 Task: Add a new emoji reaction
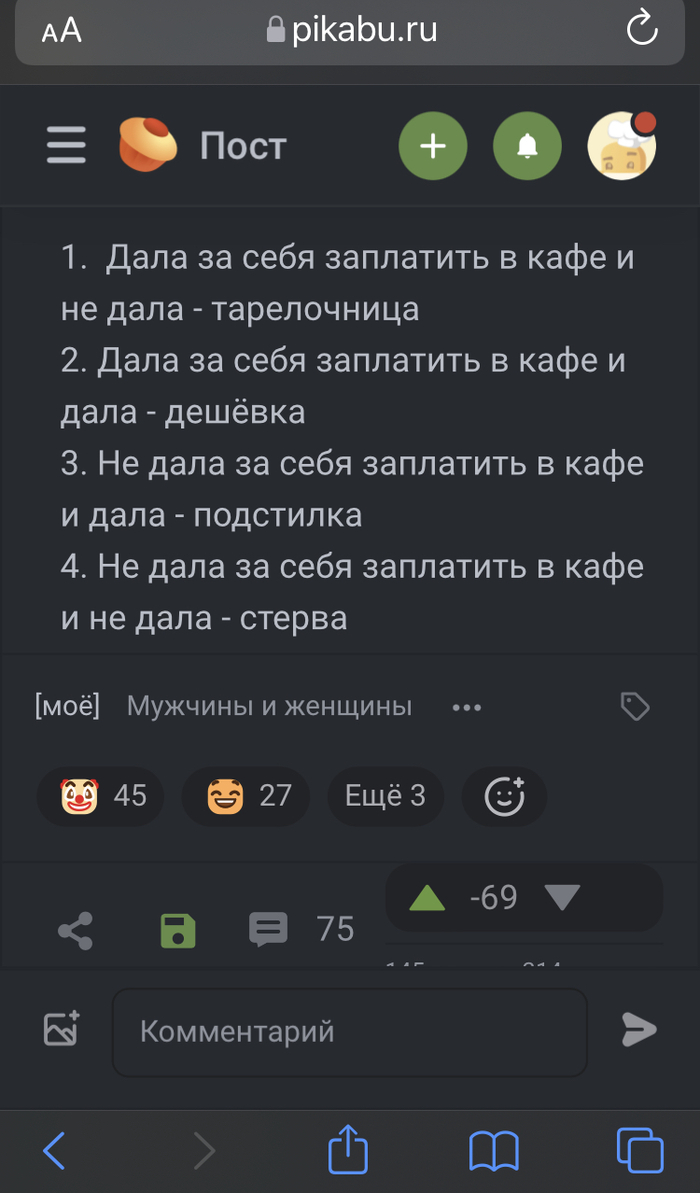tap(504, 796)
